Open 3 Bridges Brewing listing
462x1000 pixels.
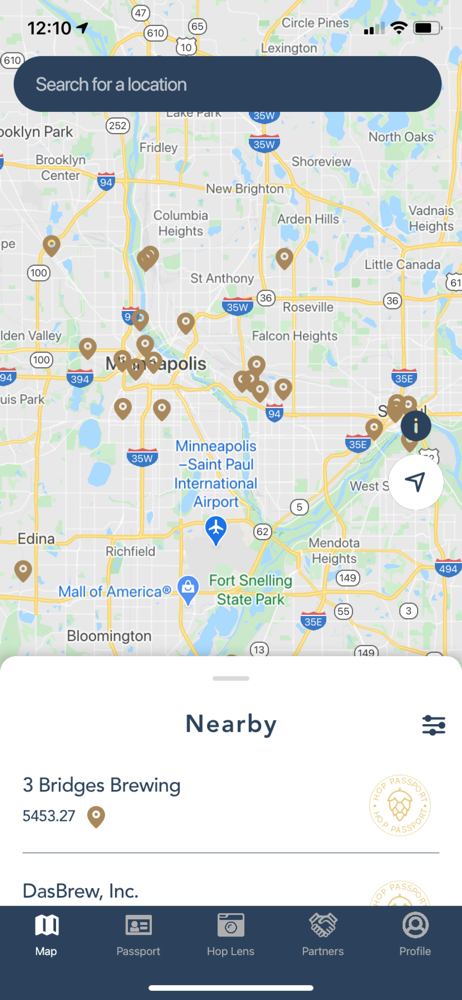tap(231, 805)
